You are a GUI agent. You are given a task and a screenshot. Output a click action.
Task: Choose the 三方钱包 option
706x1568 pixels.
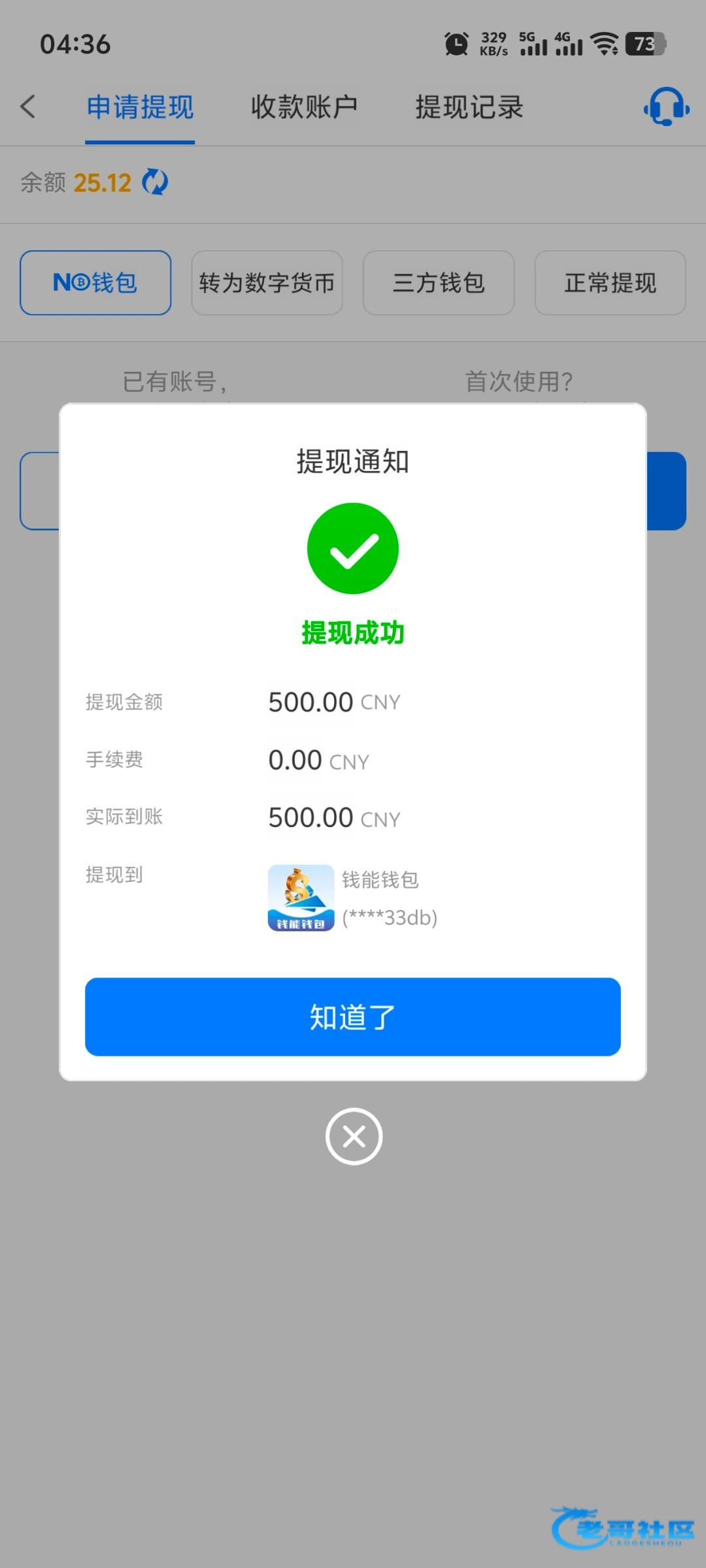pyautogui.click(x=439, y=283)
